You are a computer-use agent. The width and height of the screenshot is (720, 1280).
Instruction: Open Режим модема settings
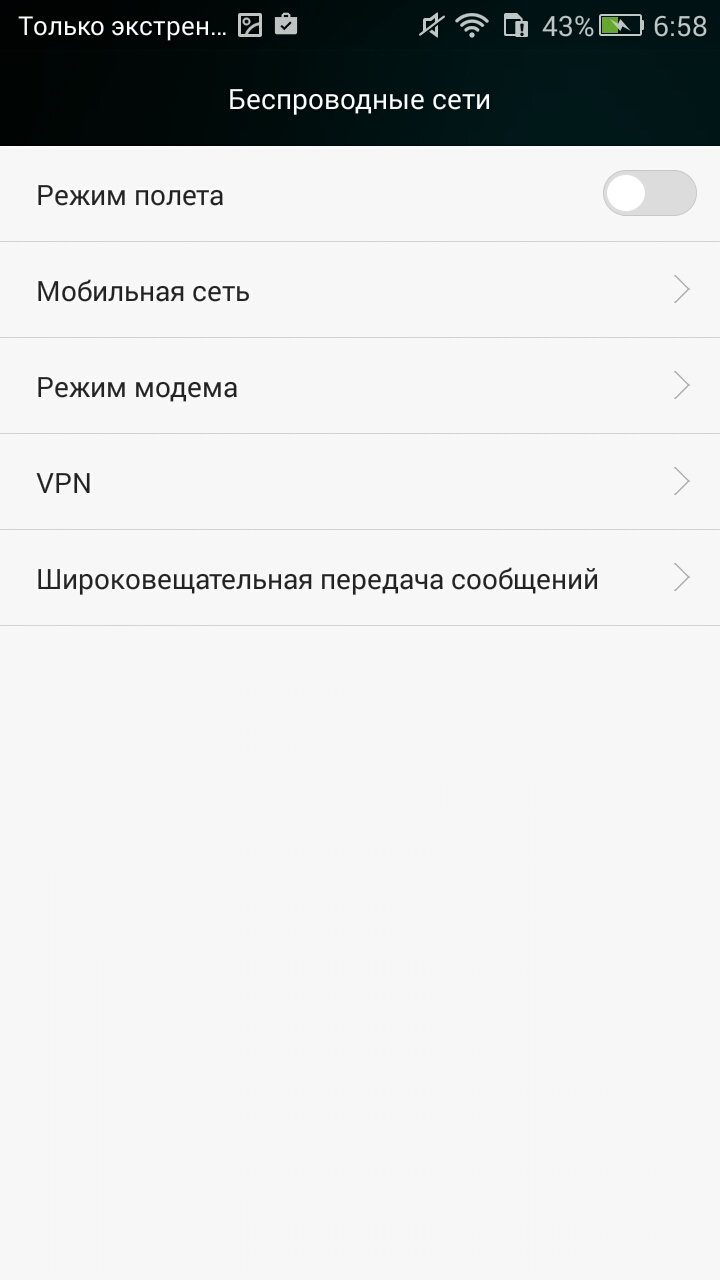(360, 386)
